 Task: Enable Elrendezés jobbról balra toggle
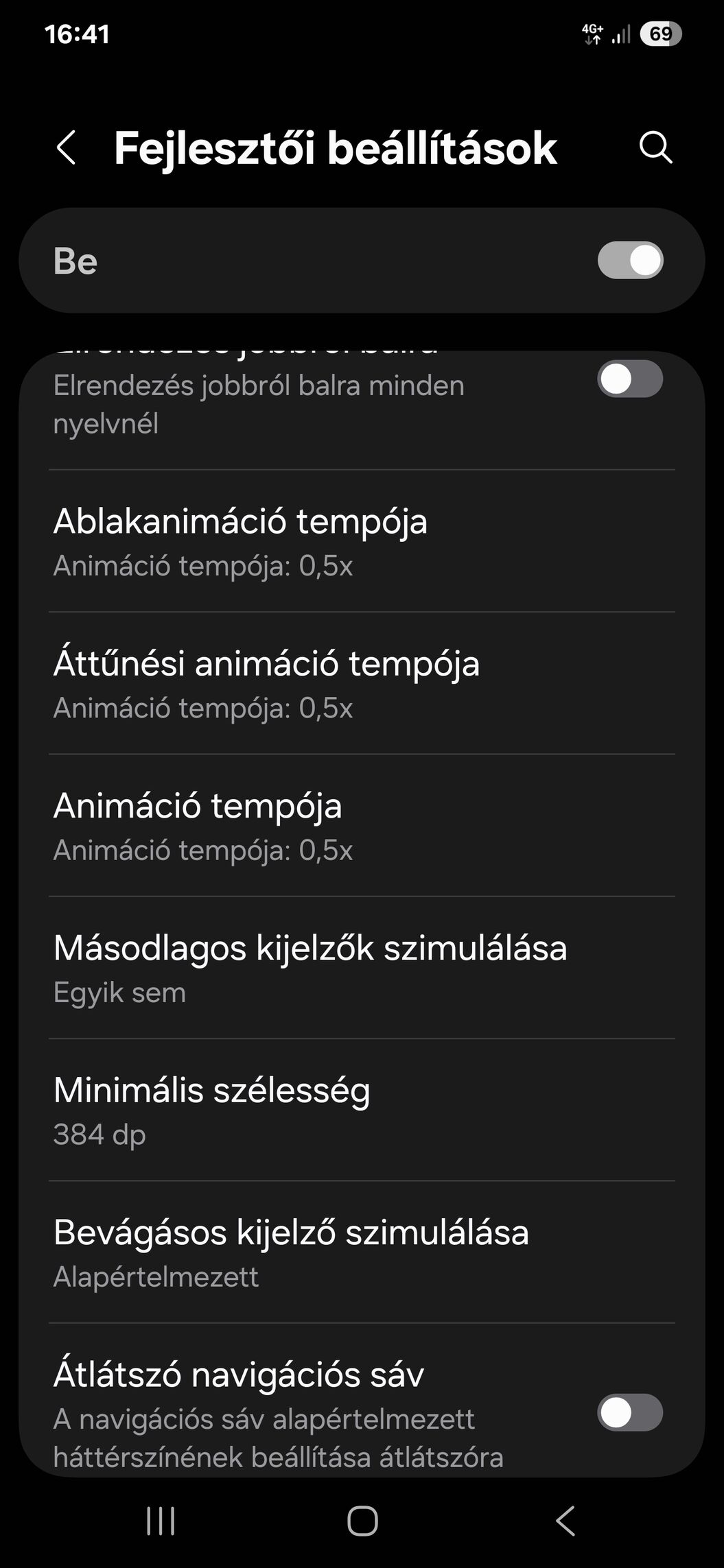point(630,379)
